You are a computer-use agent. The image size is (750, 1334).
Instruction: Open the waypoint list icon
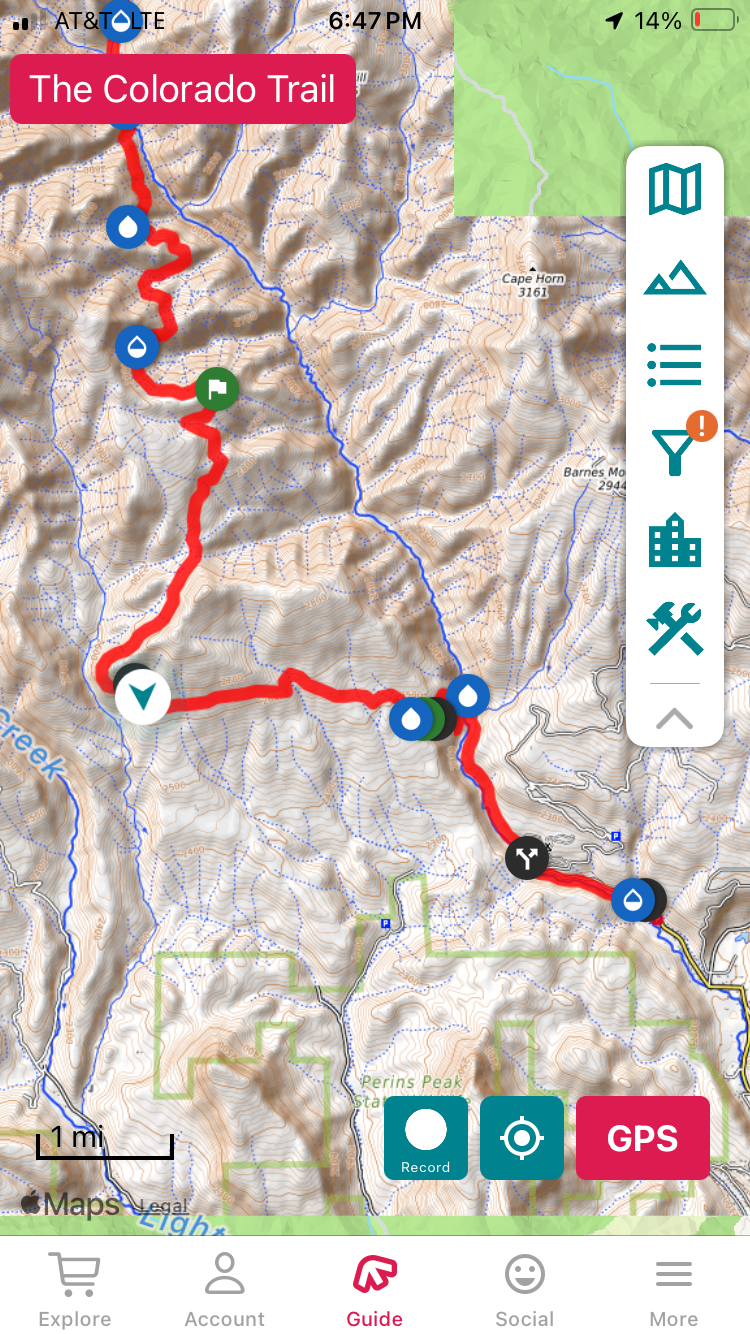[675, 365]
